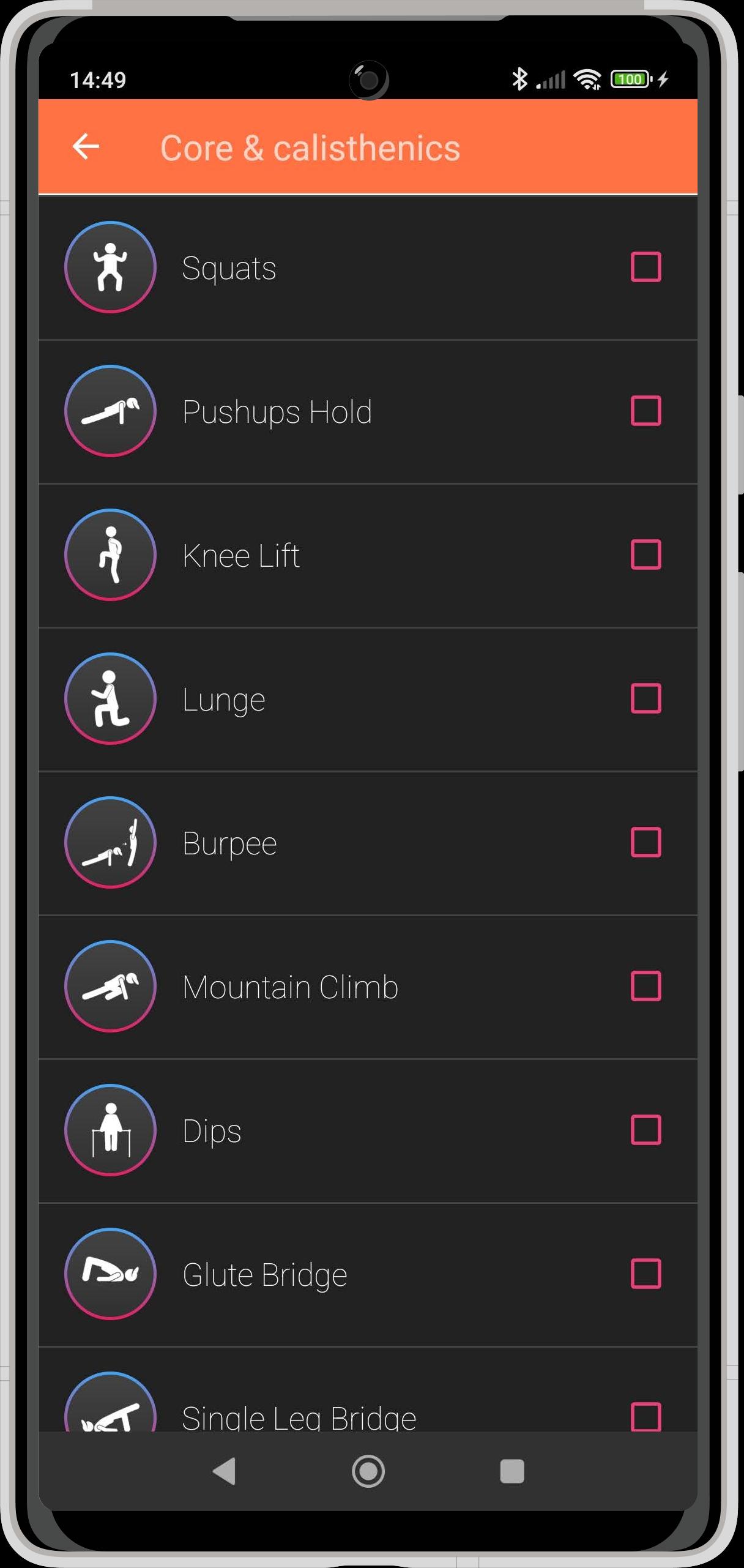Image resolution: width=744 pixels, height=1568 pixels.
Task: Mark the Lunge checkbox
Action: point(645,698)
